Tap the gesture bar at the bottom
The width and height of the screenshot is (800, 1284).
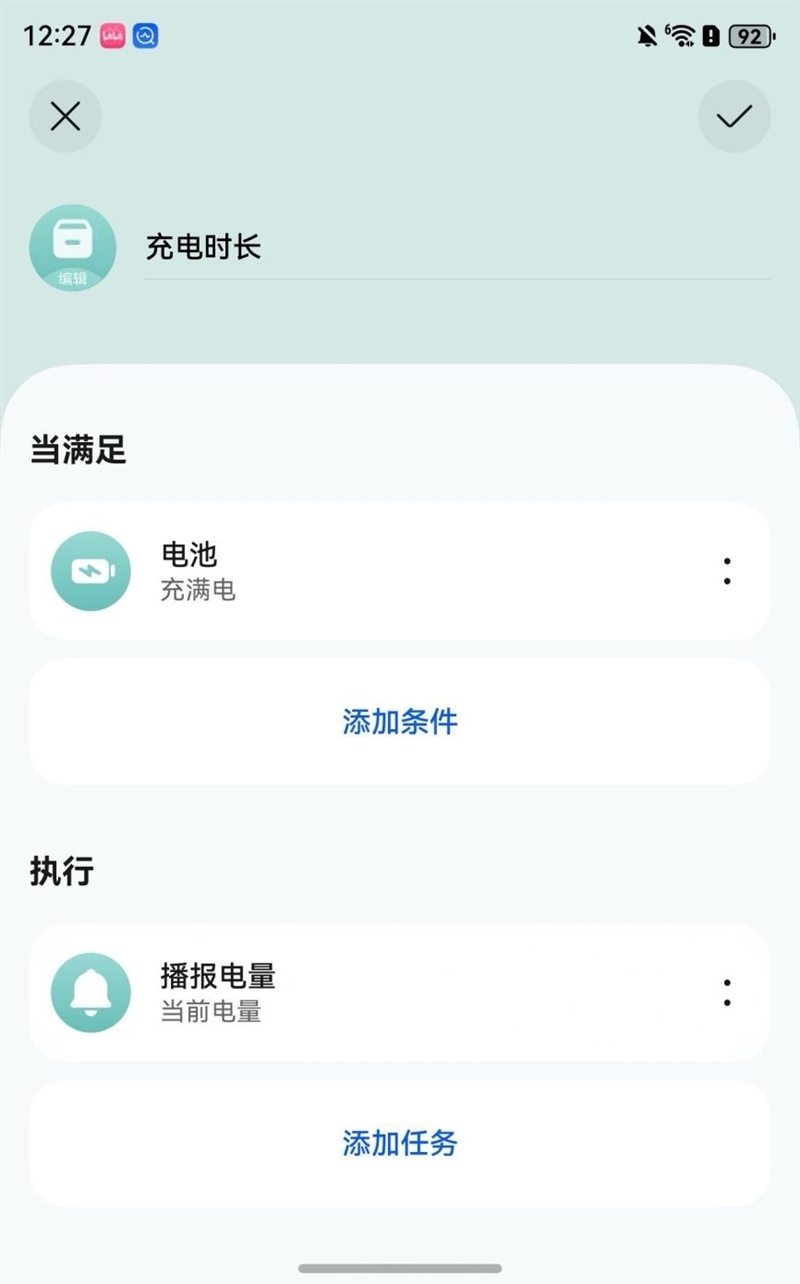pyautogui.click(x=400, y=1266)
